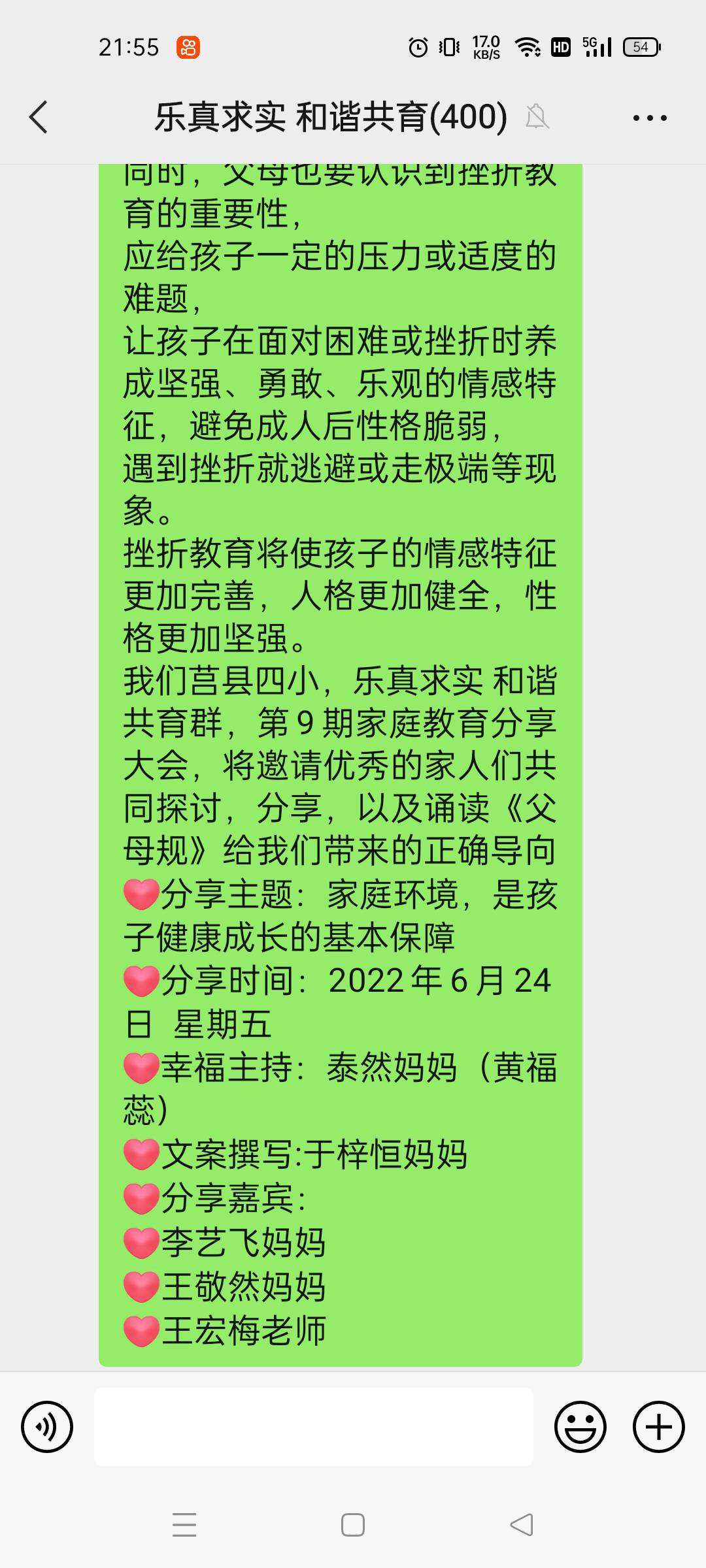
Task: Tap the alarm clock icon in status bar
Action: tap(417, 46)
